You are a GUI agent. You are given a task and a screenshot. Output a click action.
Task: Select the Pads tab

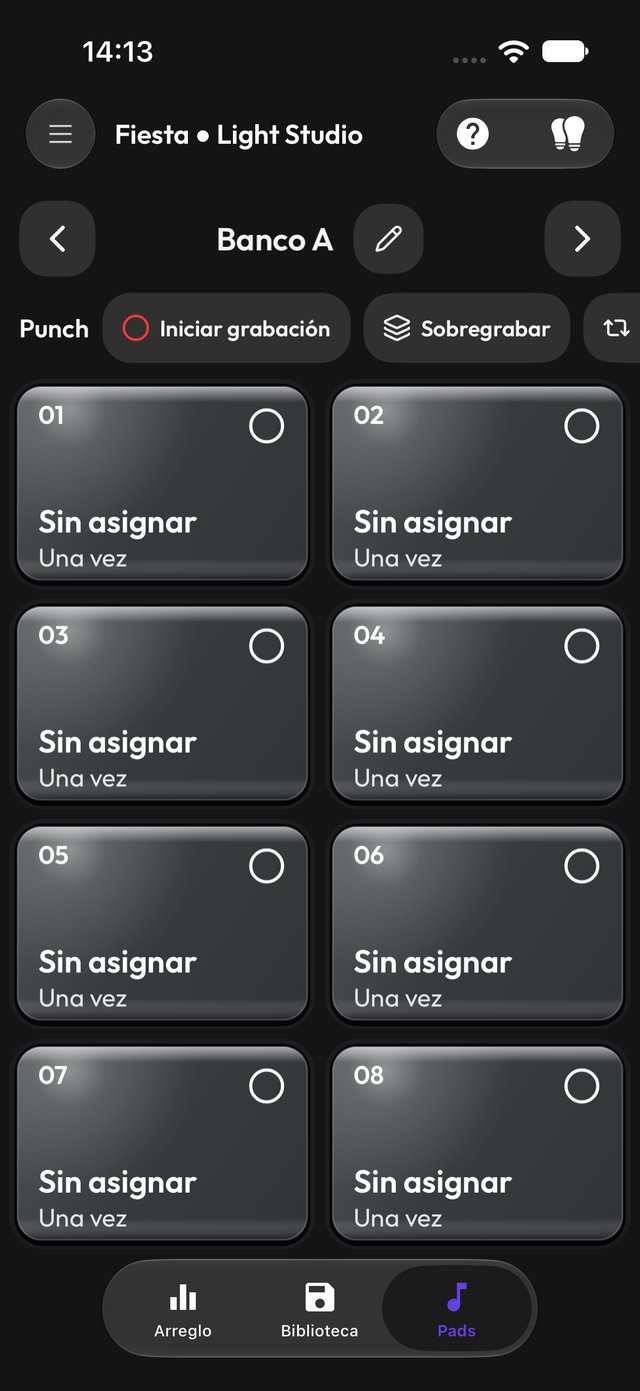click(x=456, y=1310)
